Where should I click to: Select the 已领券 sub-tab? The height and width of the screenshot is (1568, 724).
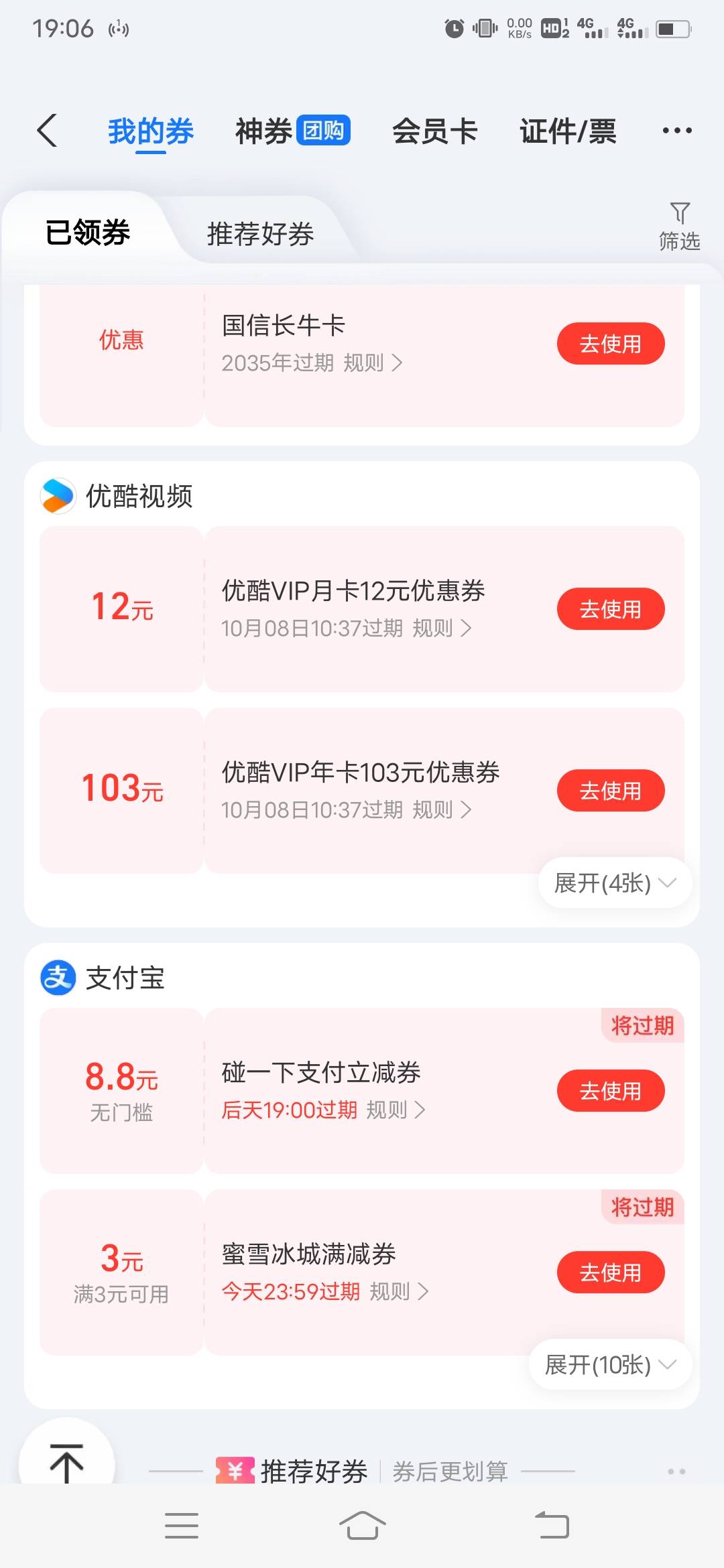point(88,233)
